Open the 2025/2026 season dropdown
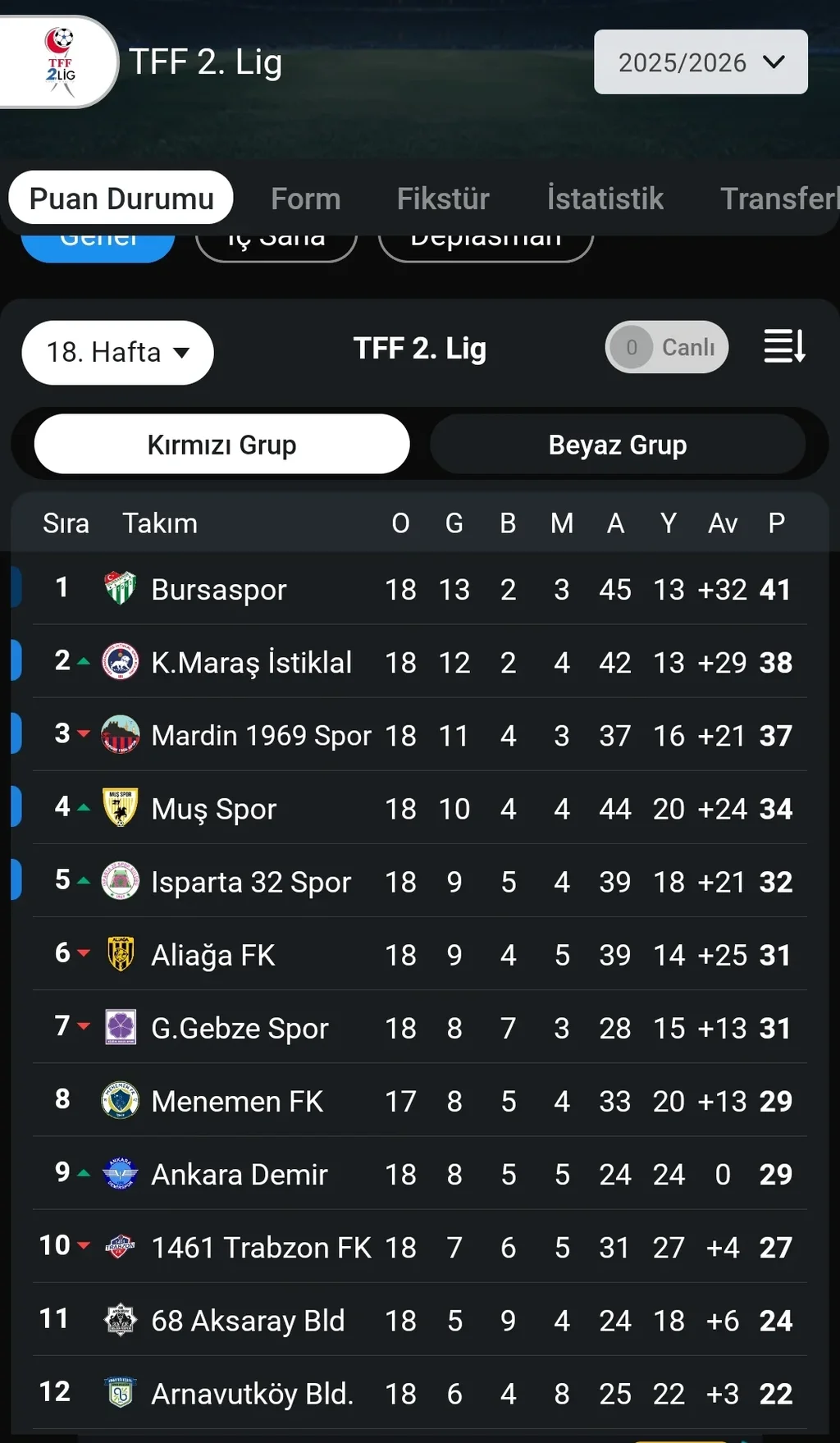This screenshot has height=1443, width=840. coord(700,62)
